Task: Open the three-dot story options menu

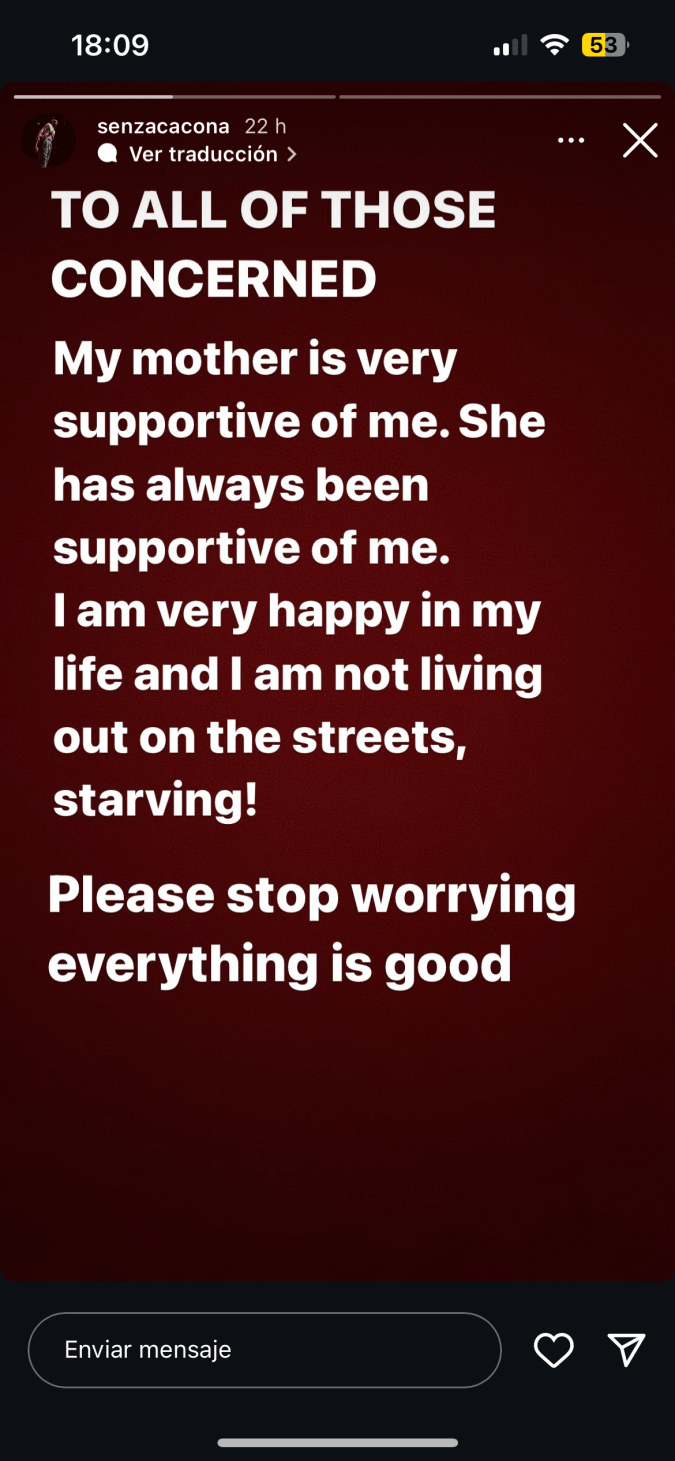Action: (571, 141)
